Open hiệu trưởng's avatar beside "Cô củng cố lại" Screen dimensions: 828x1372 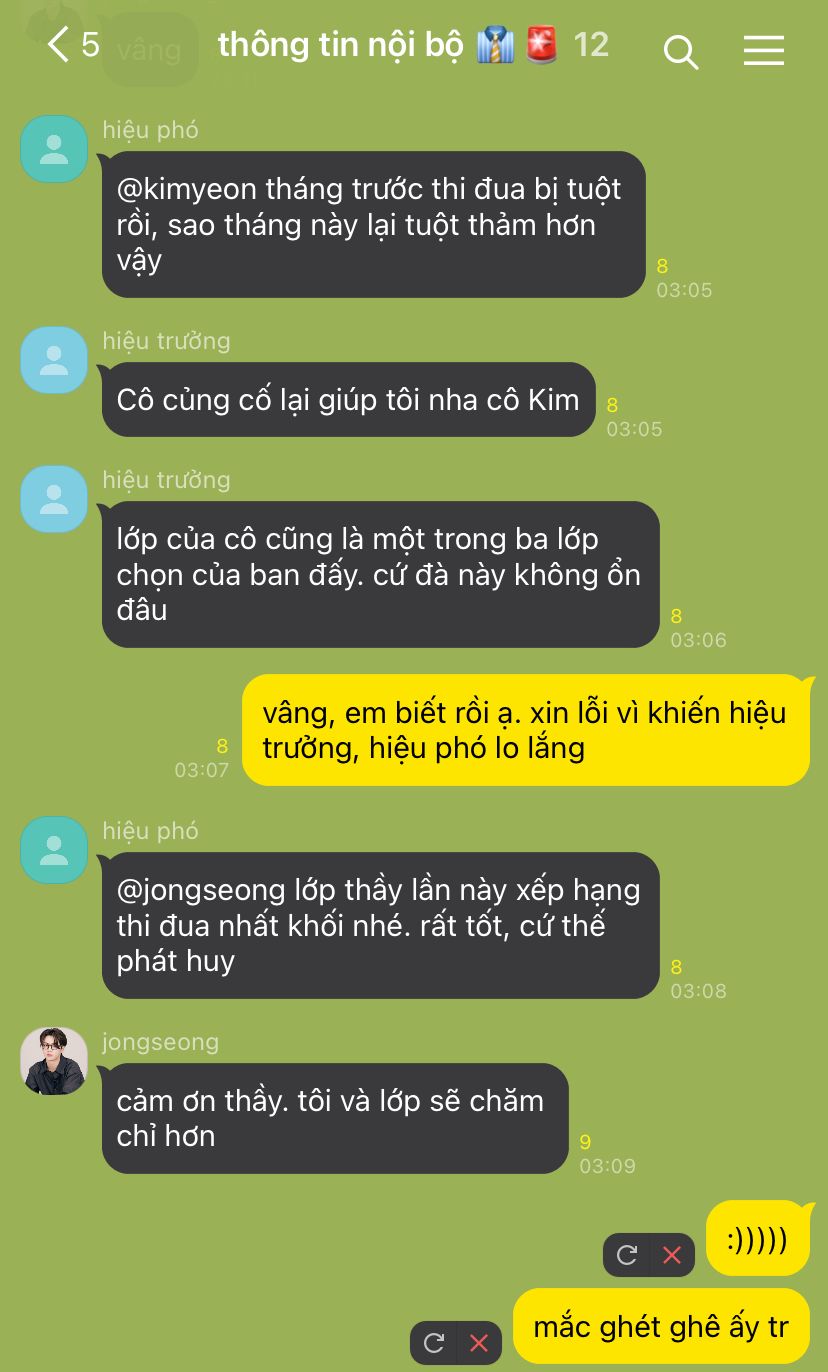point(54,360)
